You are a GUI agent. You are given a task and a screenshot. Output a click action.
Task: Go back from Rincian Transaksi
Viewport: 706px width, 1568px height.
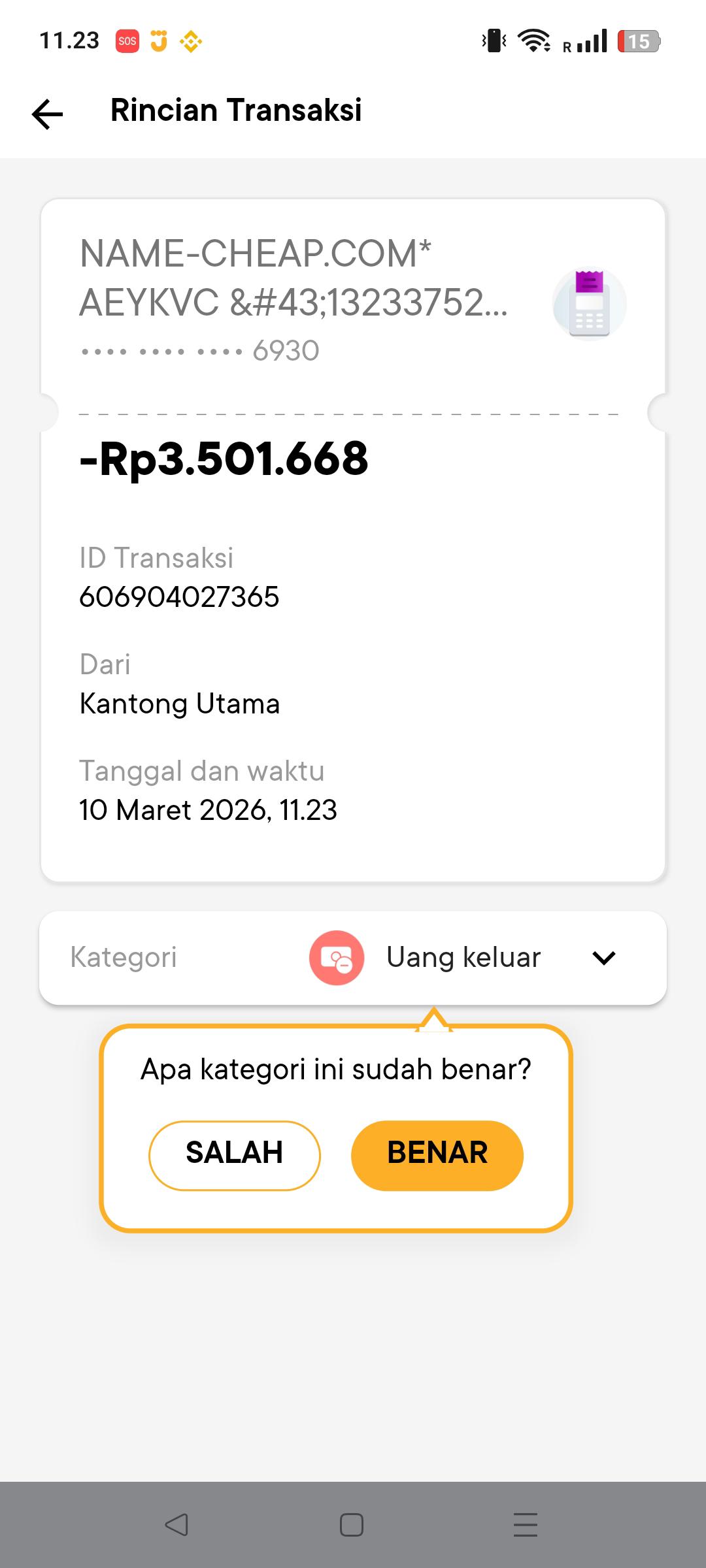tap(48, 114)
